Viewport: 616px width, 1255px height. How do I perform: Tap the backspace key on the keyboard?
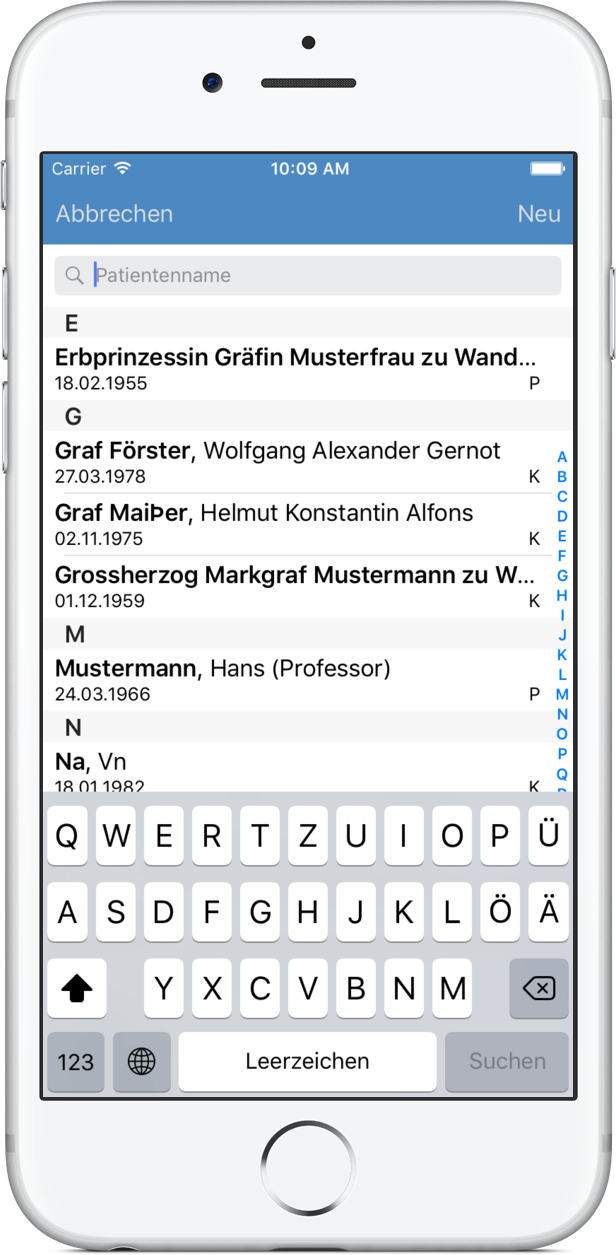(x=539, y=989)
